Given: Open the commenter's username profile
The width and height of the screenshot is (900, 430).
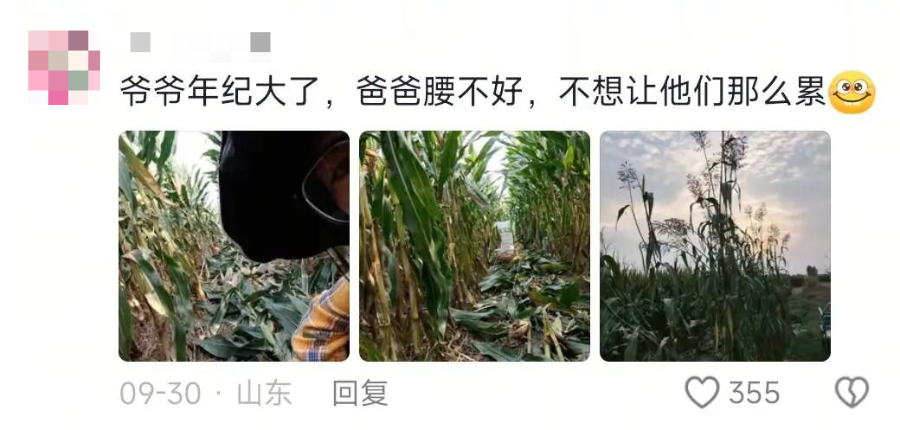Looking at the screenshot, I should tap(200, 42).
